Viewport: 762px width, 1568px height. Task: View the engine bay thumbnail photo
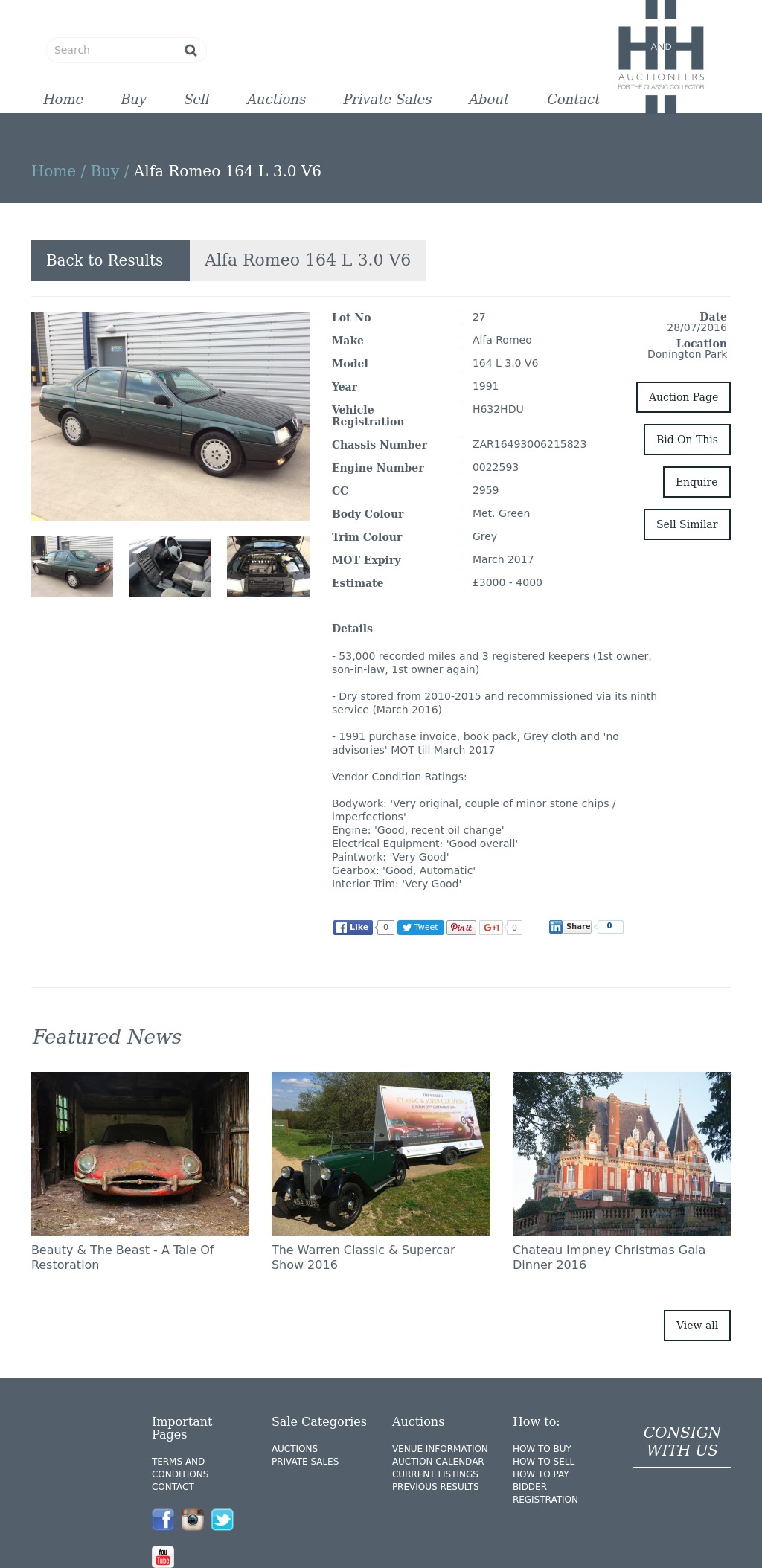[268, 566]
